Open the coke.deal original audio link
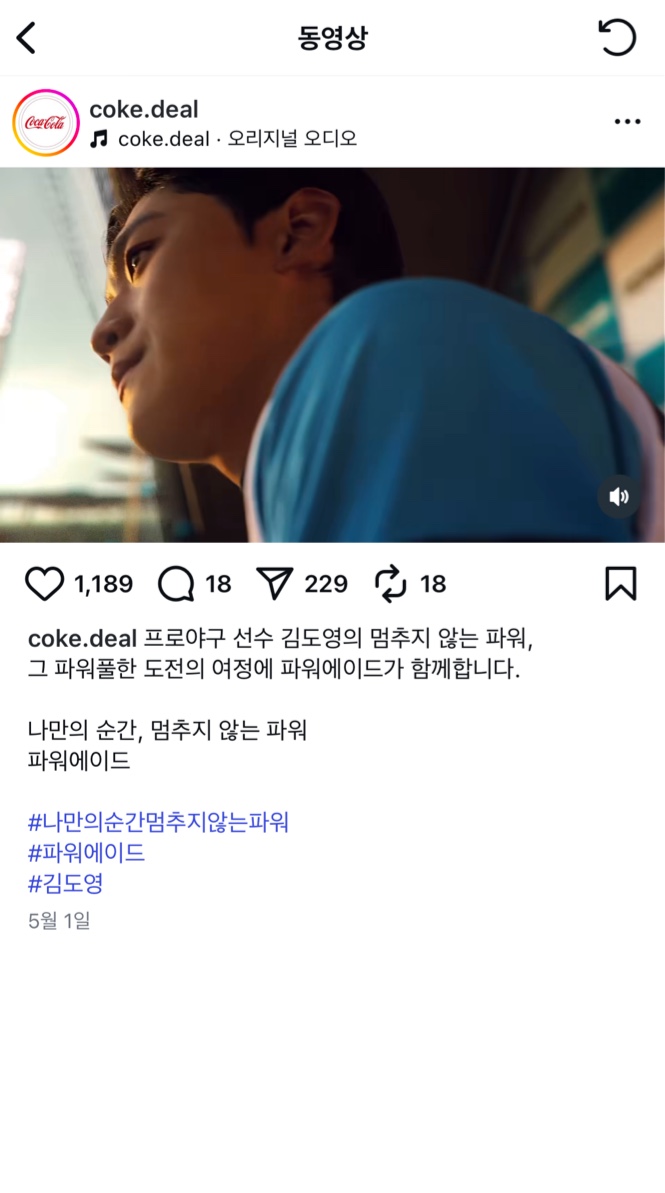 (236, 139)
